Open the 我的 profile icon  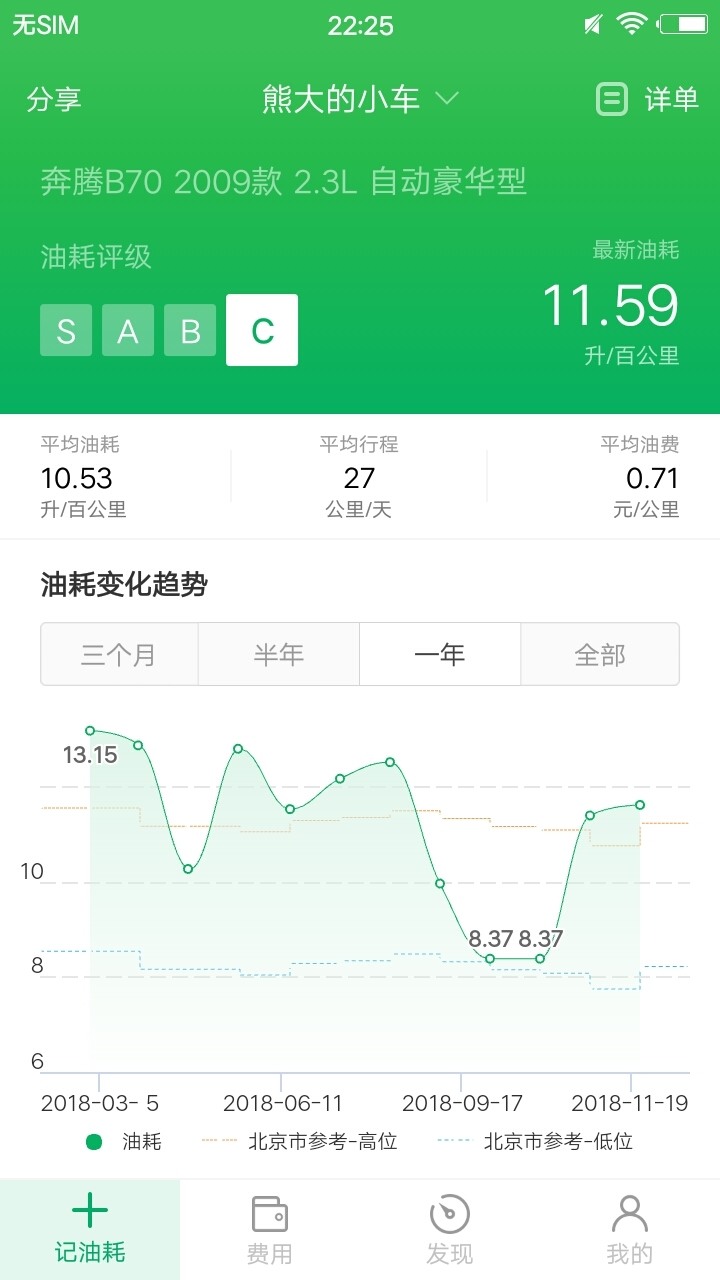629,1212
